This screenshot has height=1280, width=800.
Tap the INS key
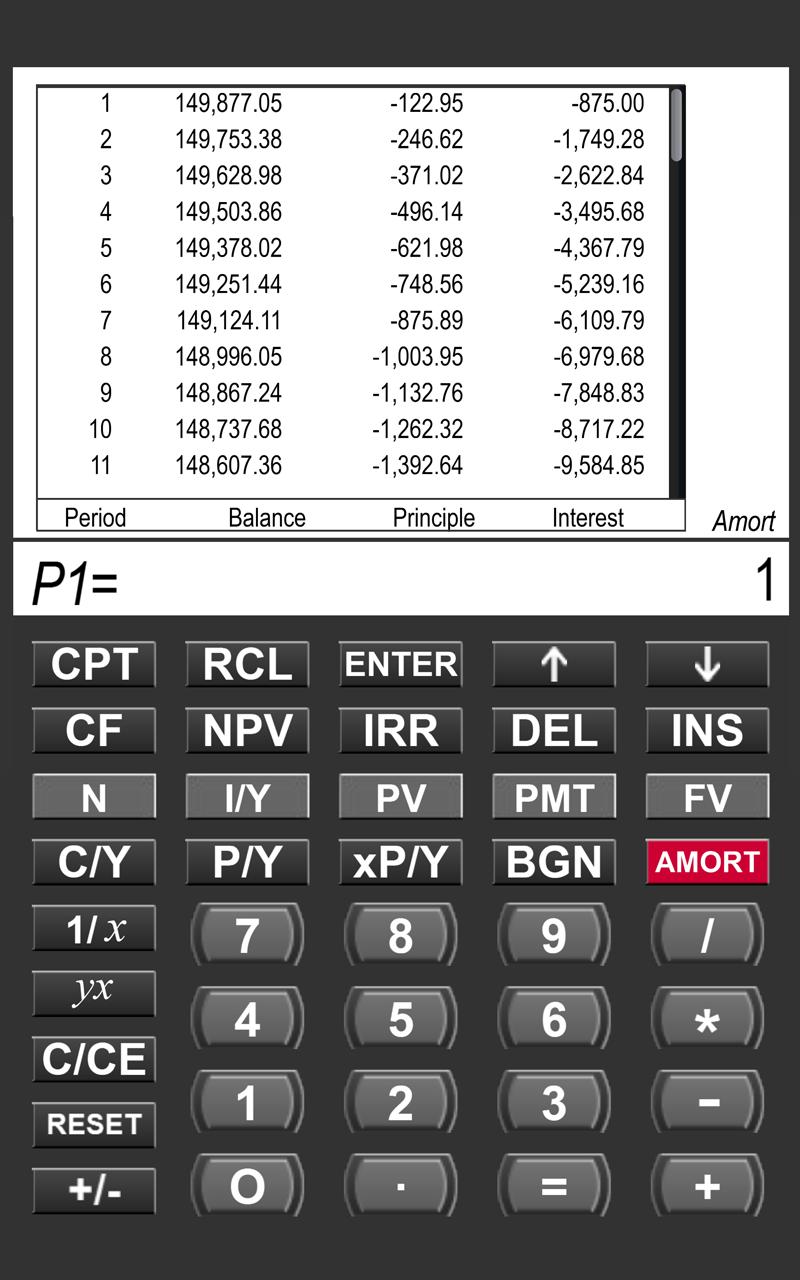pos(707,731)
